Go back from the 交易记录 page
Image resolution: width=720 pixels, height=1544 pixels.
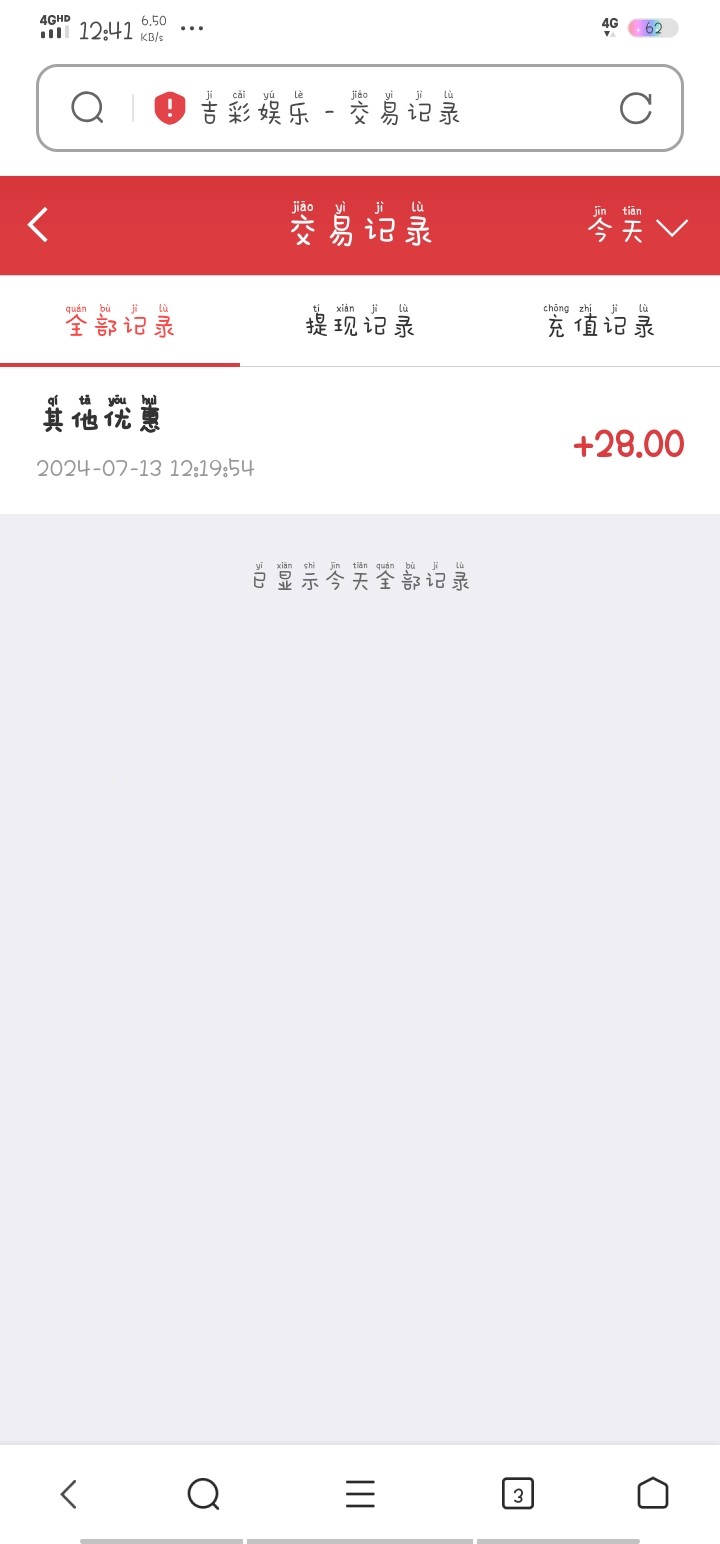click(x=38, y=225)
